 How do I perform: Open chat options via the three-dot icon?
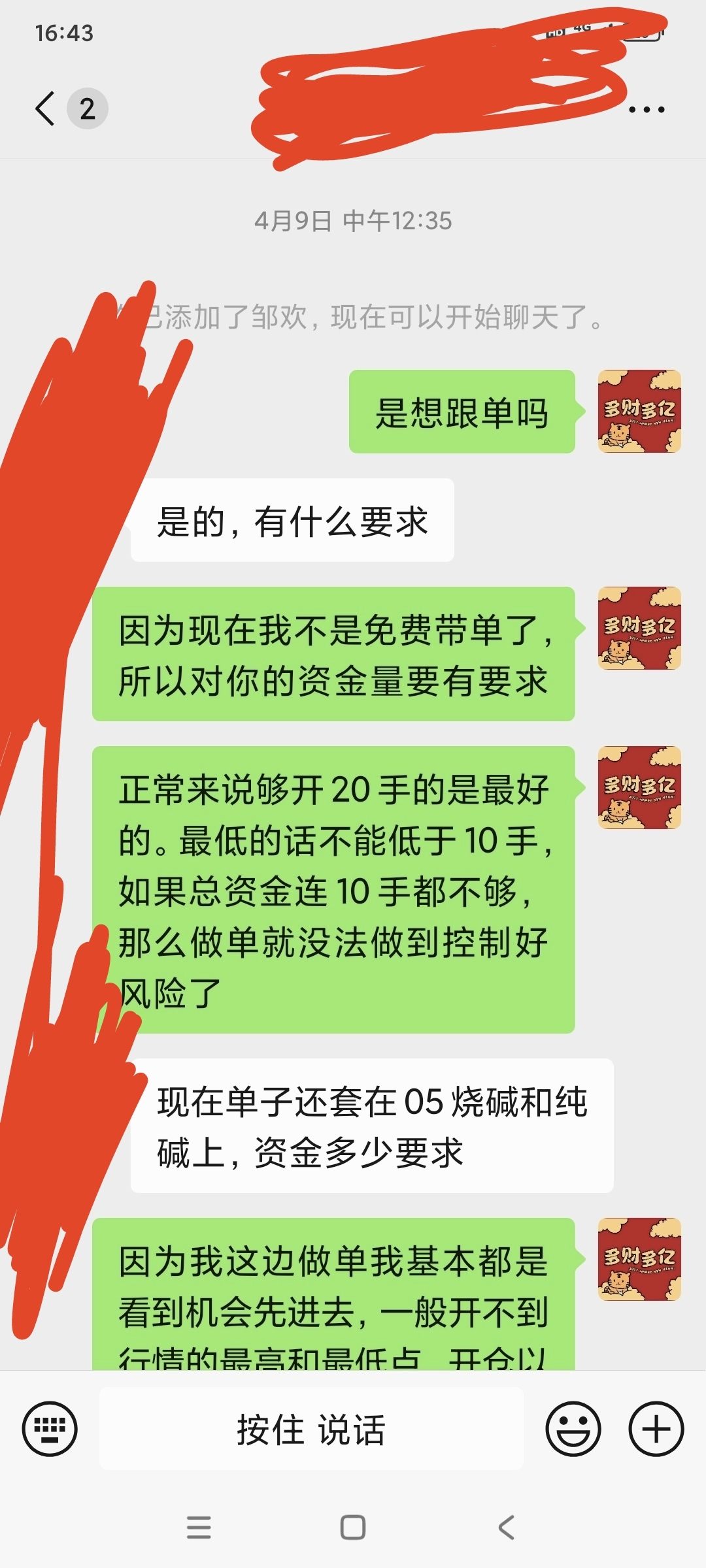[x=646, y=110]
